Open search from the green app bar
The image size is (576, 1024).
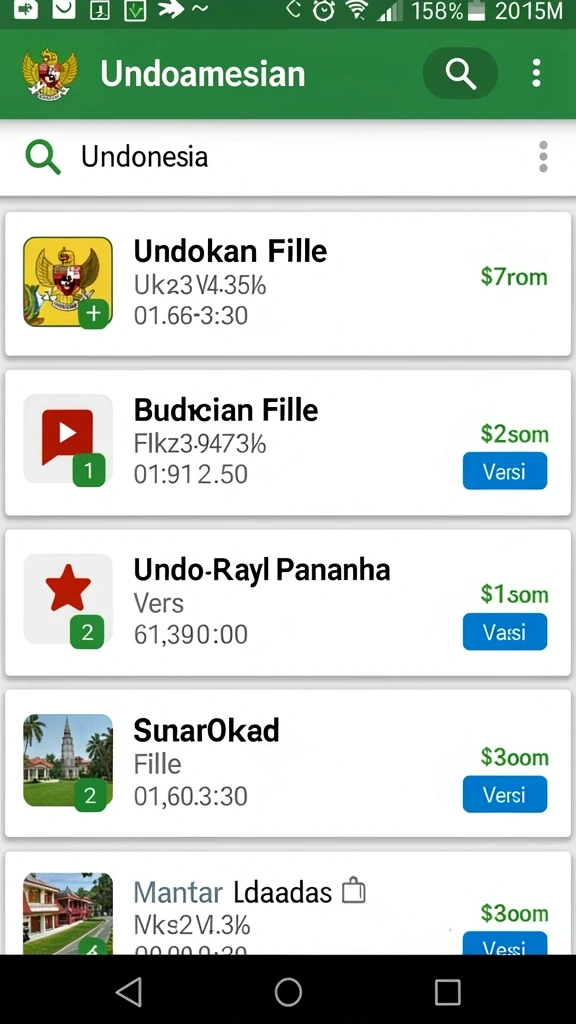point(460,73)
